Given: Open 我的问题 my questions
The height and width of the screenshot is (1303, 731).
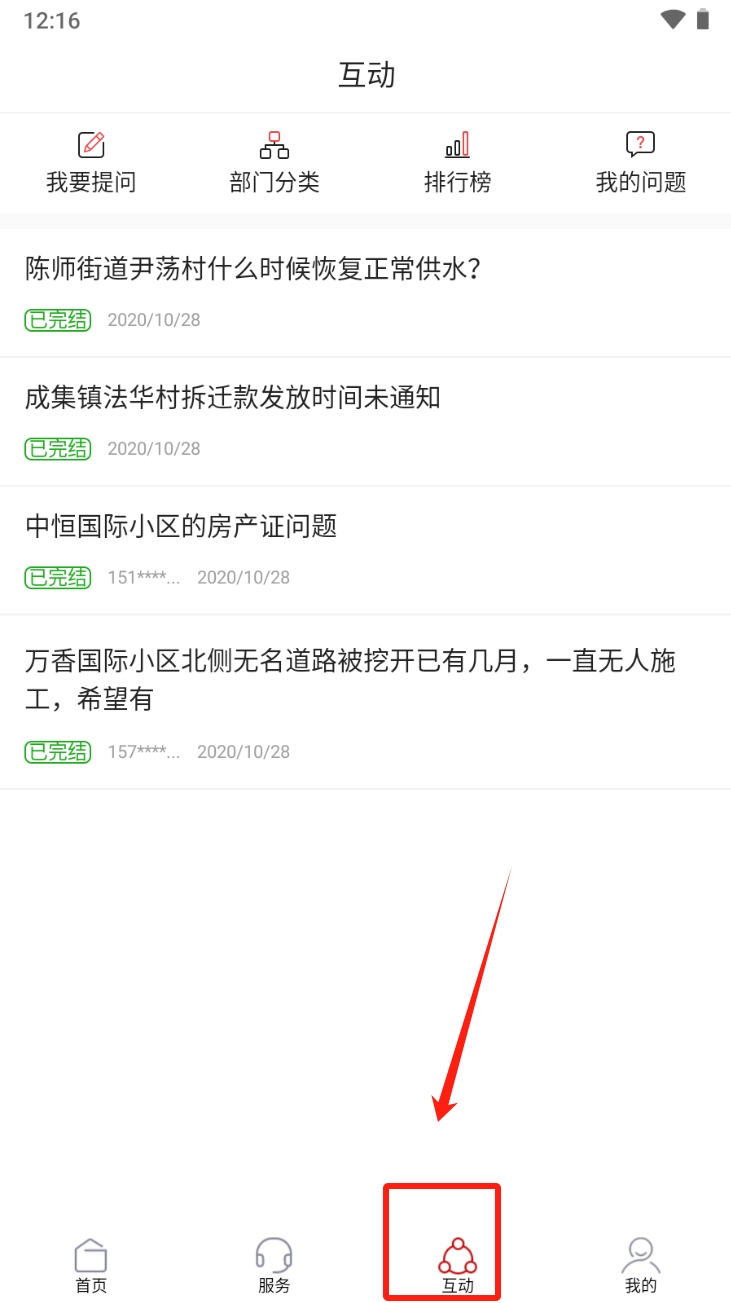Looking at the screenshot, I should 640,162.
